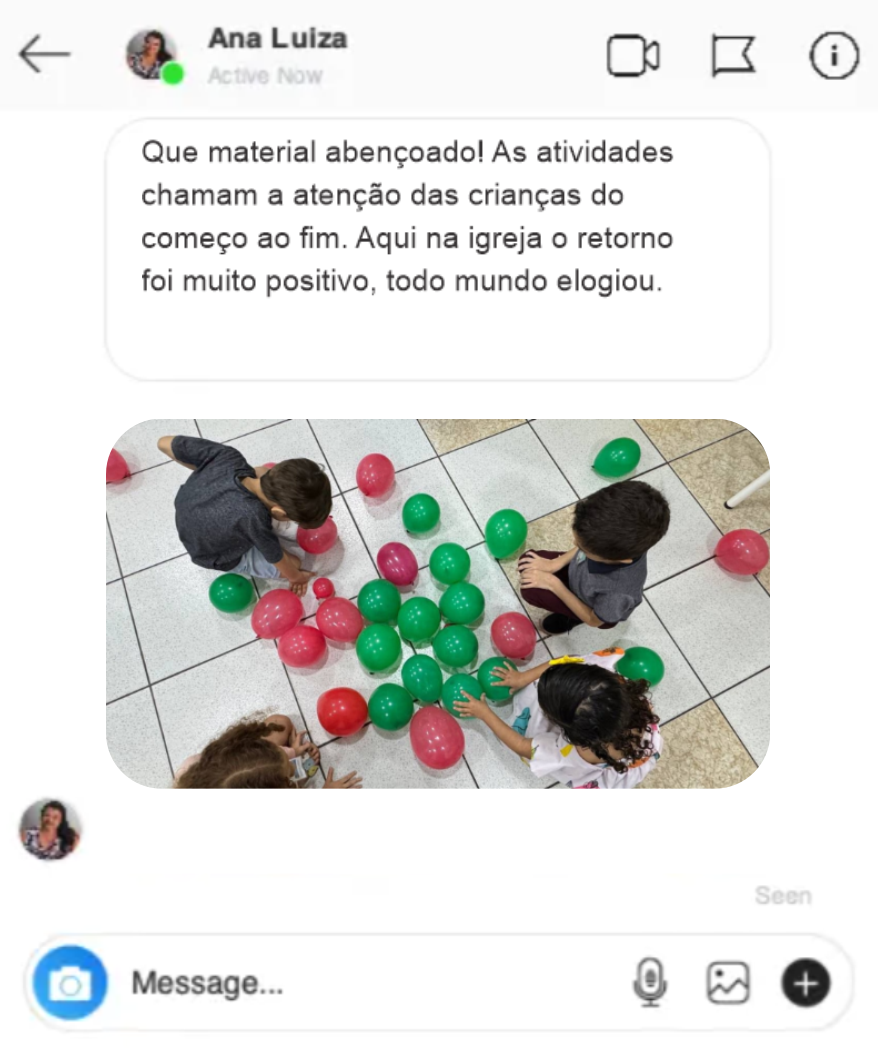Image resolution: width=878 pixels, height=1057 pixels.
Task: Go back to the conversations list
Action: click(x=44, y=55)
